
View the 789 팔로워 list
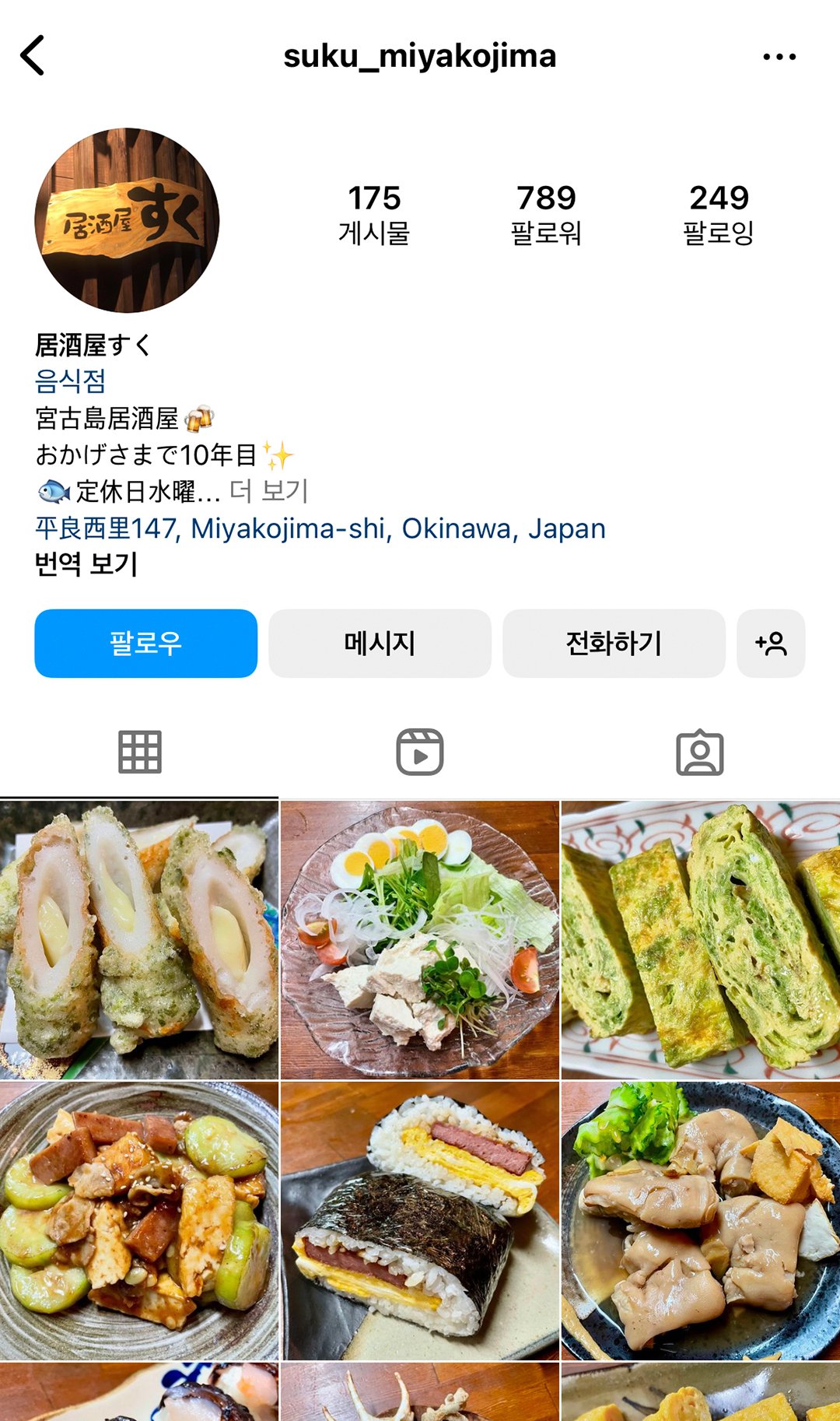[x=546, y=214]
